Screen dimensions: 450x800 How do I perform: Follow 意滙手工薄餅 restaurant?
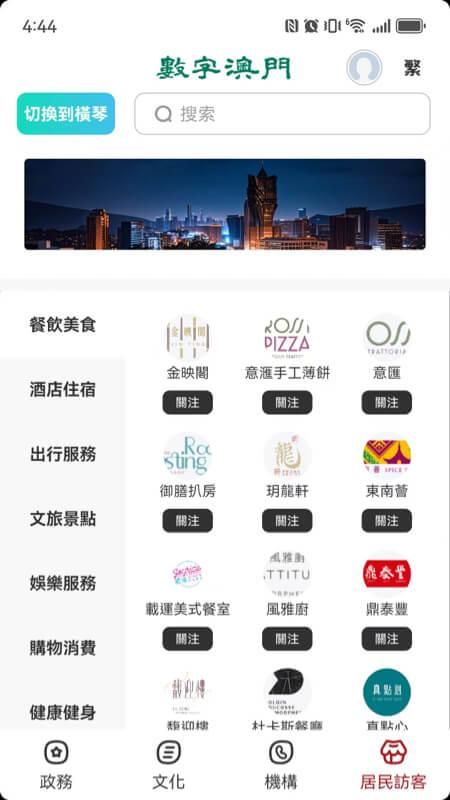(x=287, y=403)
